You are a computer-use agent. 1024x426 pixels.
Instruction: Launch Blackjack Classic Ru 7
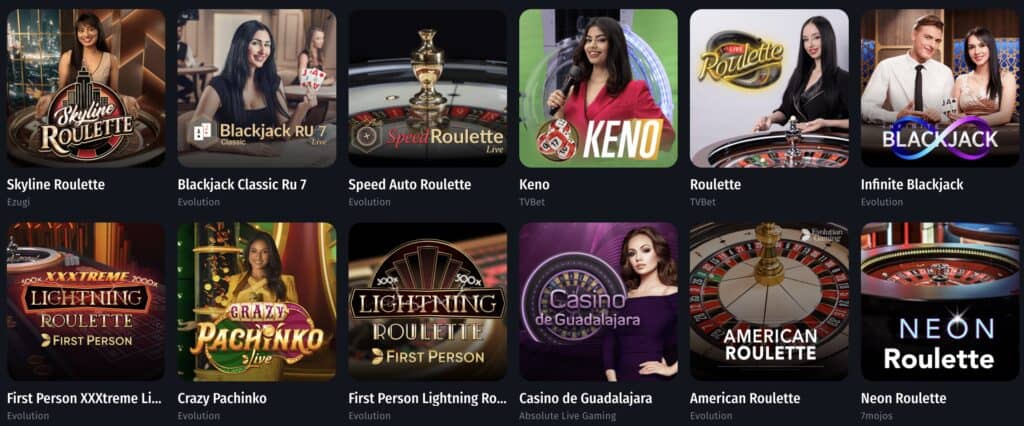tap(257, 88)
